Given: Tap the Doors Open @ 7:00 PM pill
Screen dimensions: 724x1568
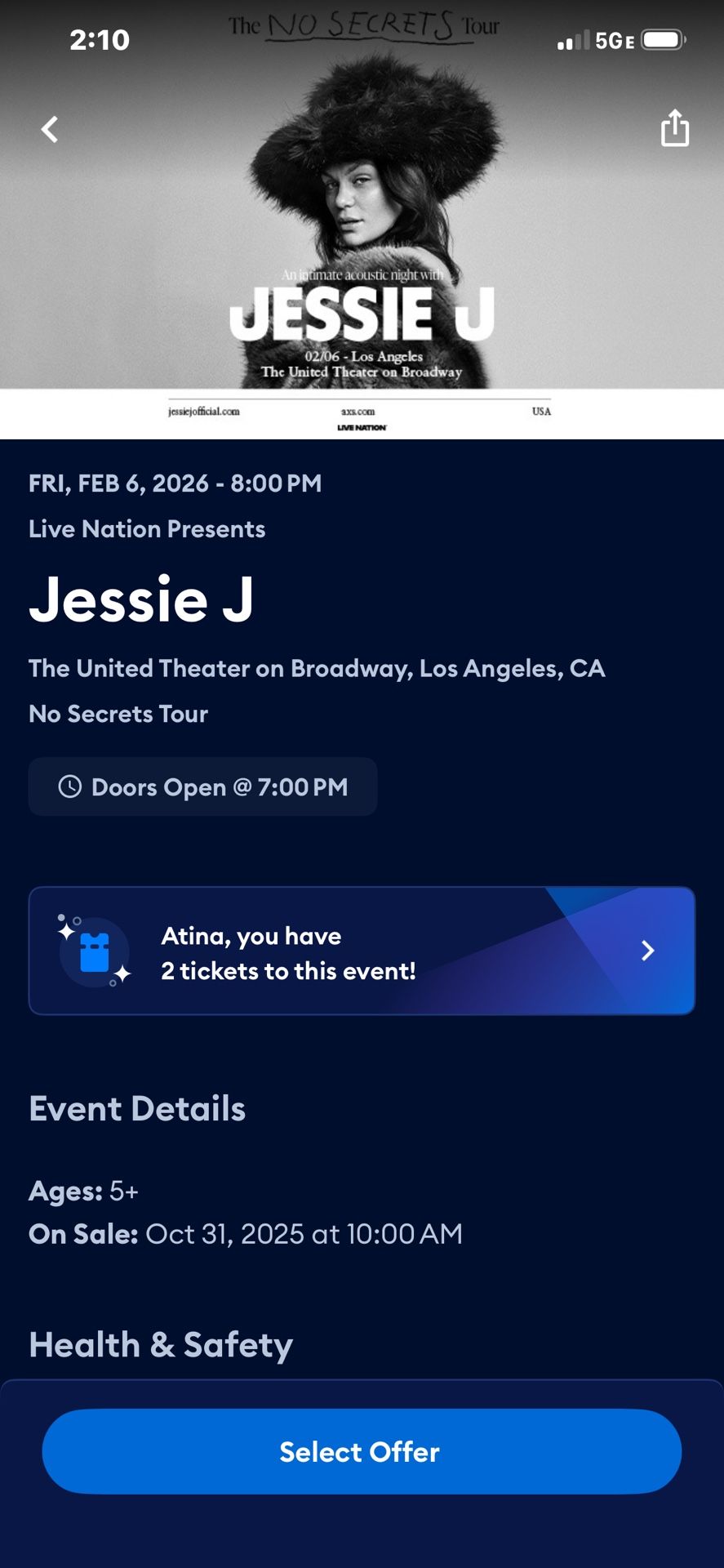Looking at the screenshot, I should point(202,786).
